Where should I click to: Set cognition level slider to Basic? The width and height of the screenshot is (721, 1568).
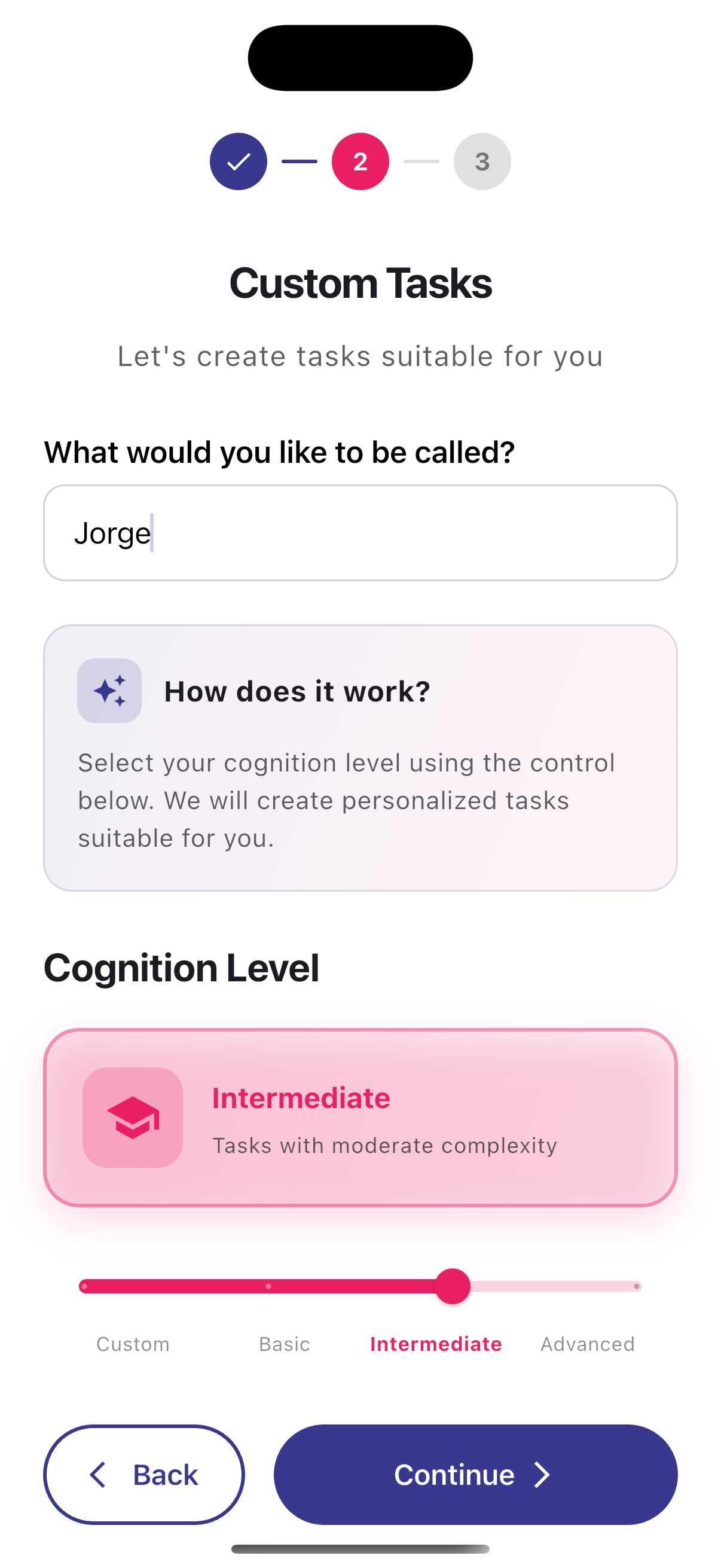click(x=268, y=1286)
